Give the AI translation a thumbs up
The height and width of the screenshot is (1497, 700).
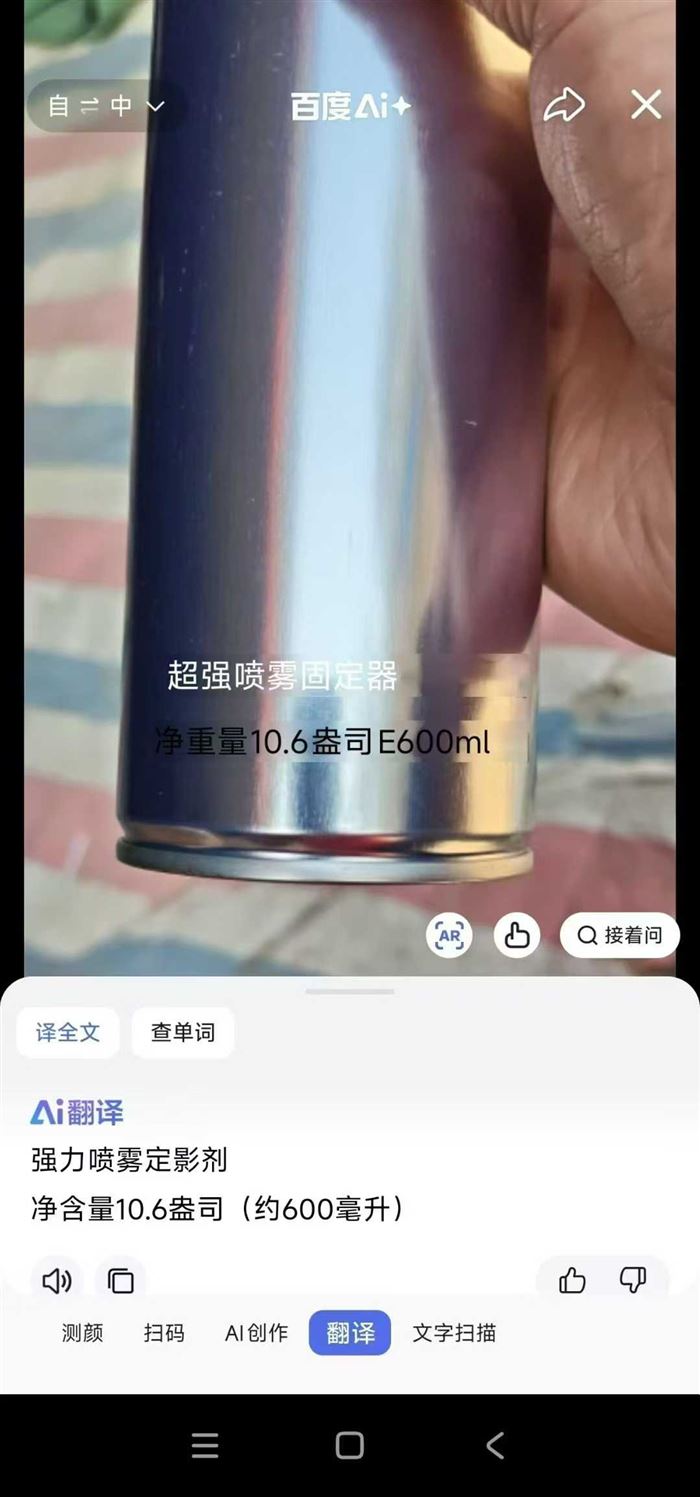pyautogui.click(x=572, y=1279)
